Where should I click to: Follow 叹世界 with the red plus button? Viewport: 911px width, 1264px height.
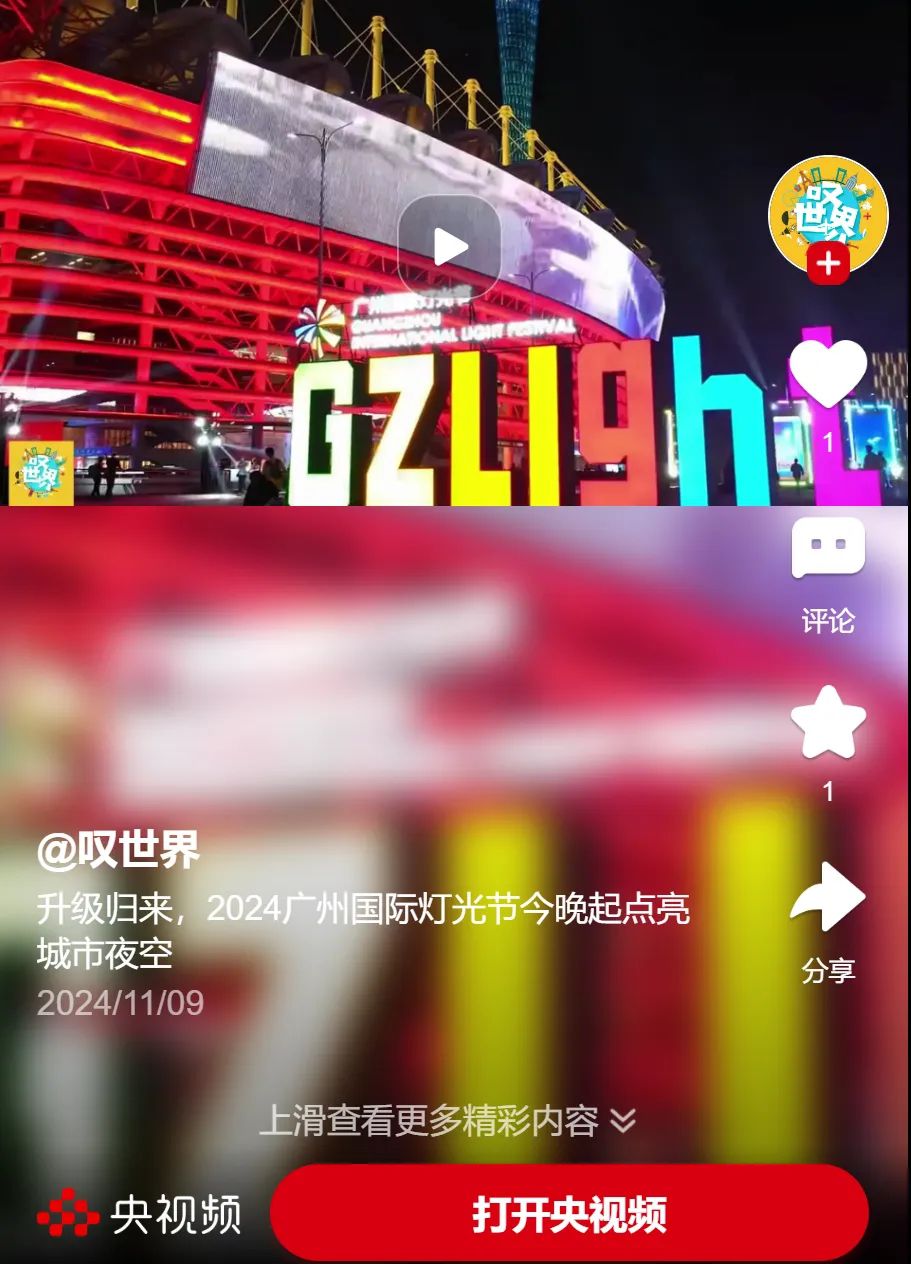click(828, 264)
